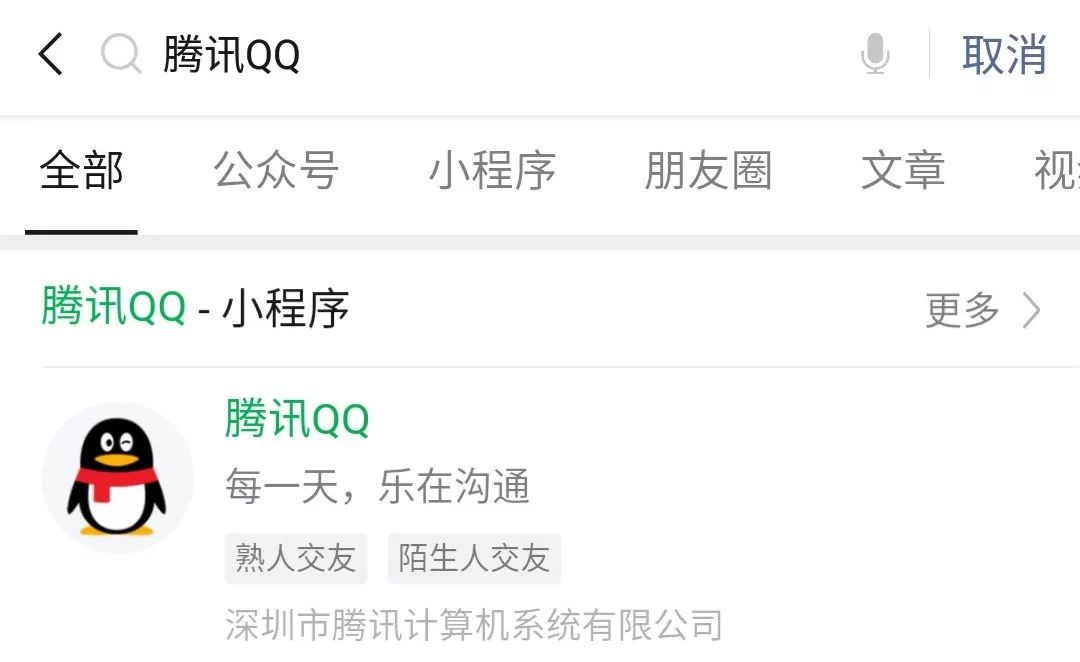The image size is (1080, 662).
Task: Start voice search with the microphone
Action: tap(875, 54)
